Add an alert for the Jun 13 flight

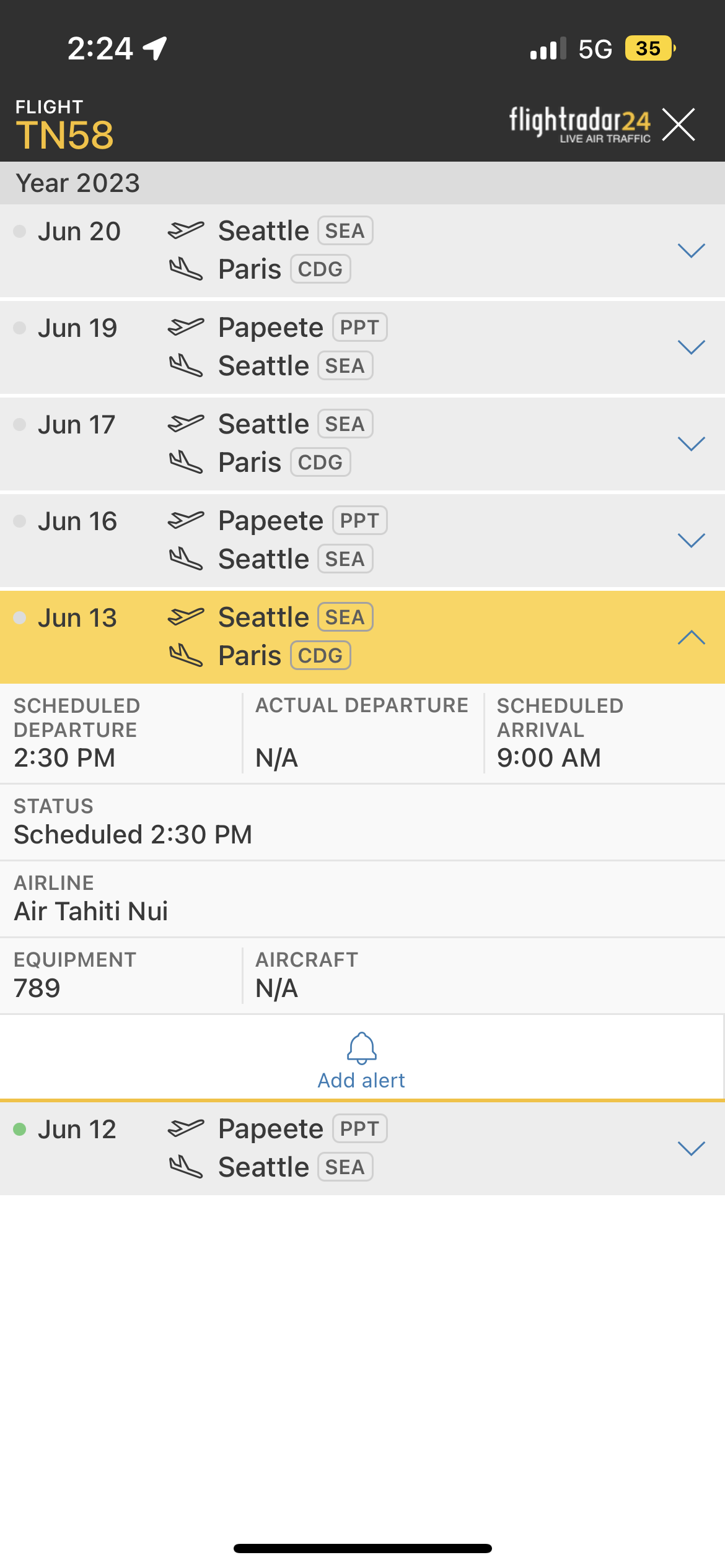click(361, 1061)
